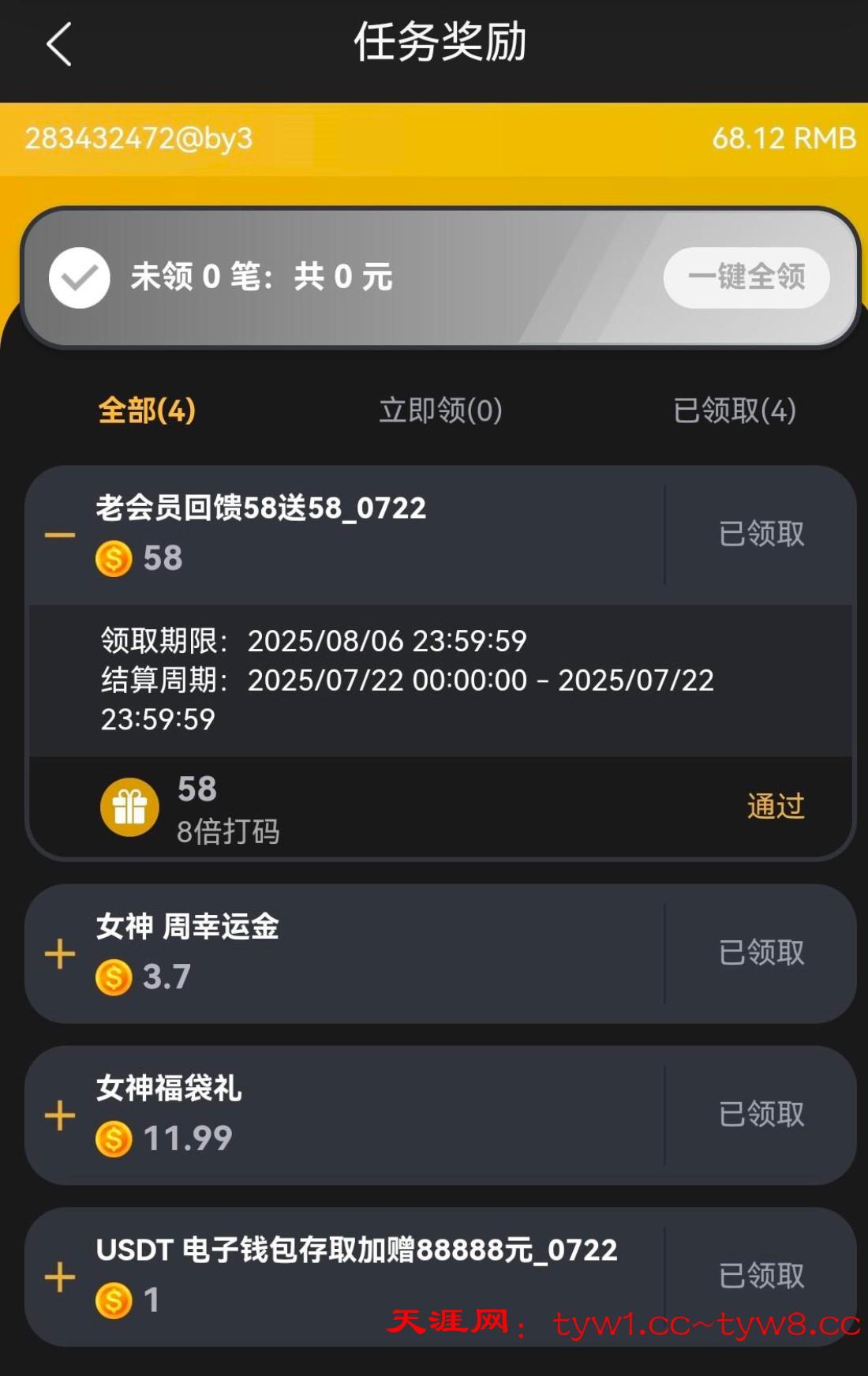Go back from the 任务奖励 page
Image resolution: width=868 pixels, height=1376 pixels.
tap(59, 44)
